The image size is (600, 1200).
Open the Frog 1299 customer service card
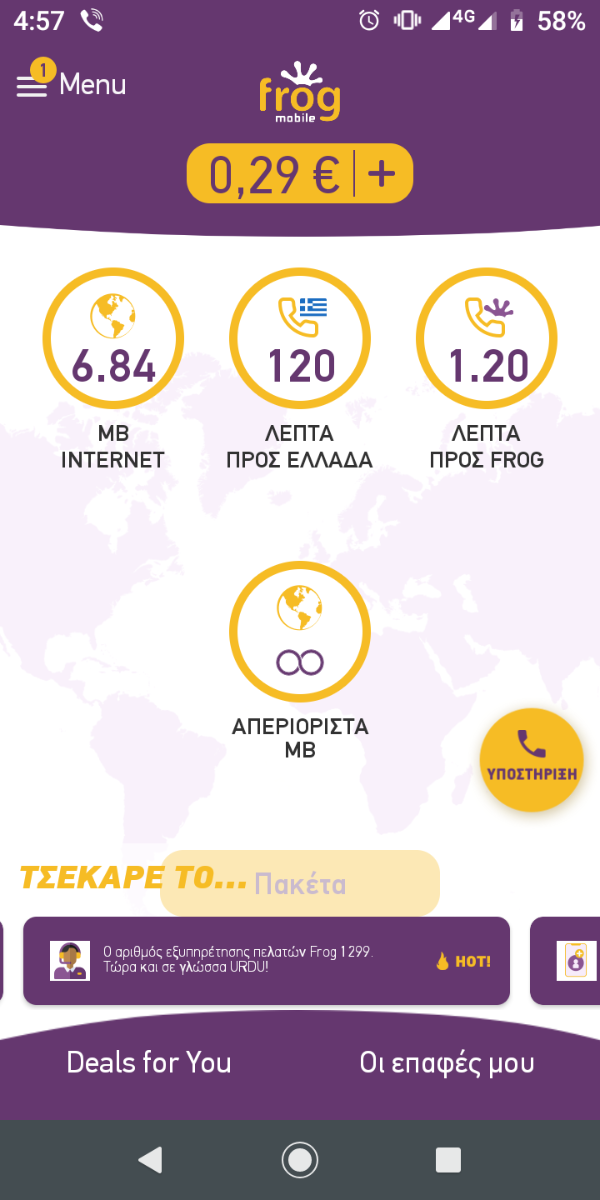pyautogui.click(x=267, y=961)
